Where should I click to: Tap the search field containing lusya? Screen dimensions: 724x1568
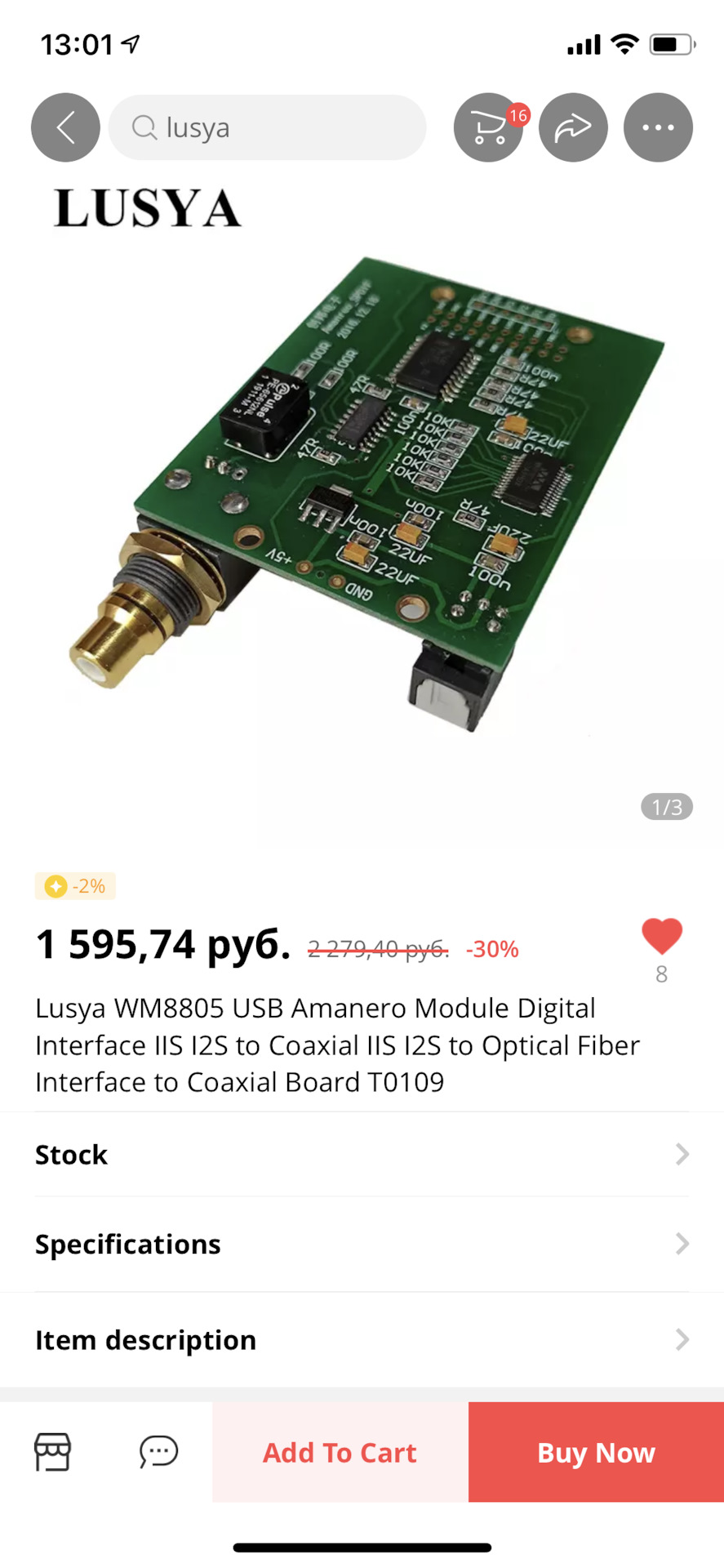point(268,127)
